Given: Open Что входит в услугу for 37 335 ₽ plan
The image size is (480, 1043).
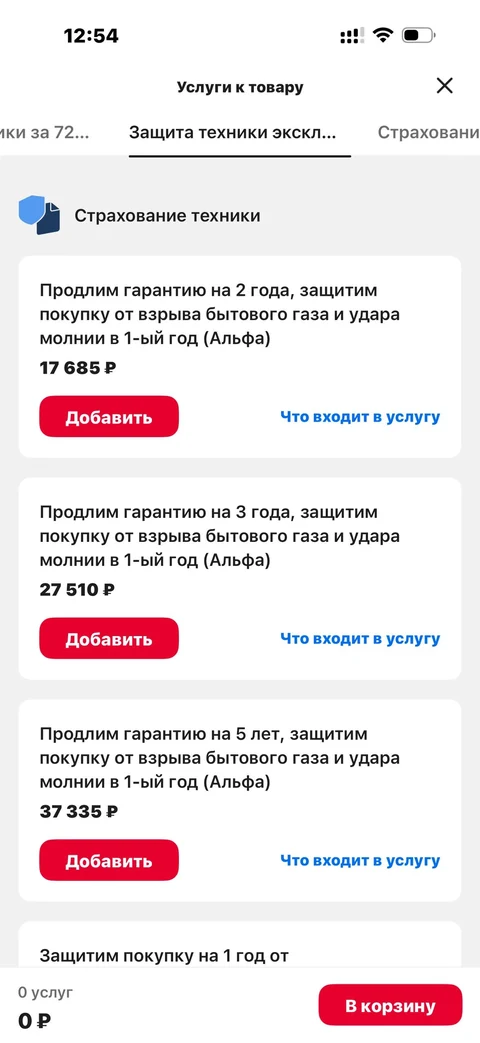Looking at the screenshot, I should [x=360, y=860].
